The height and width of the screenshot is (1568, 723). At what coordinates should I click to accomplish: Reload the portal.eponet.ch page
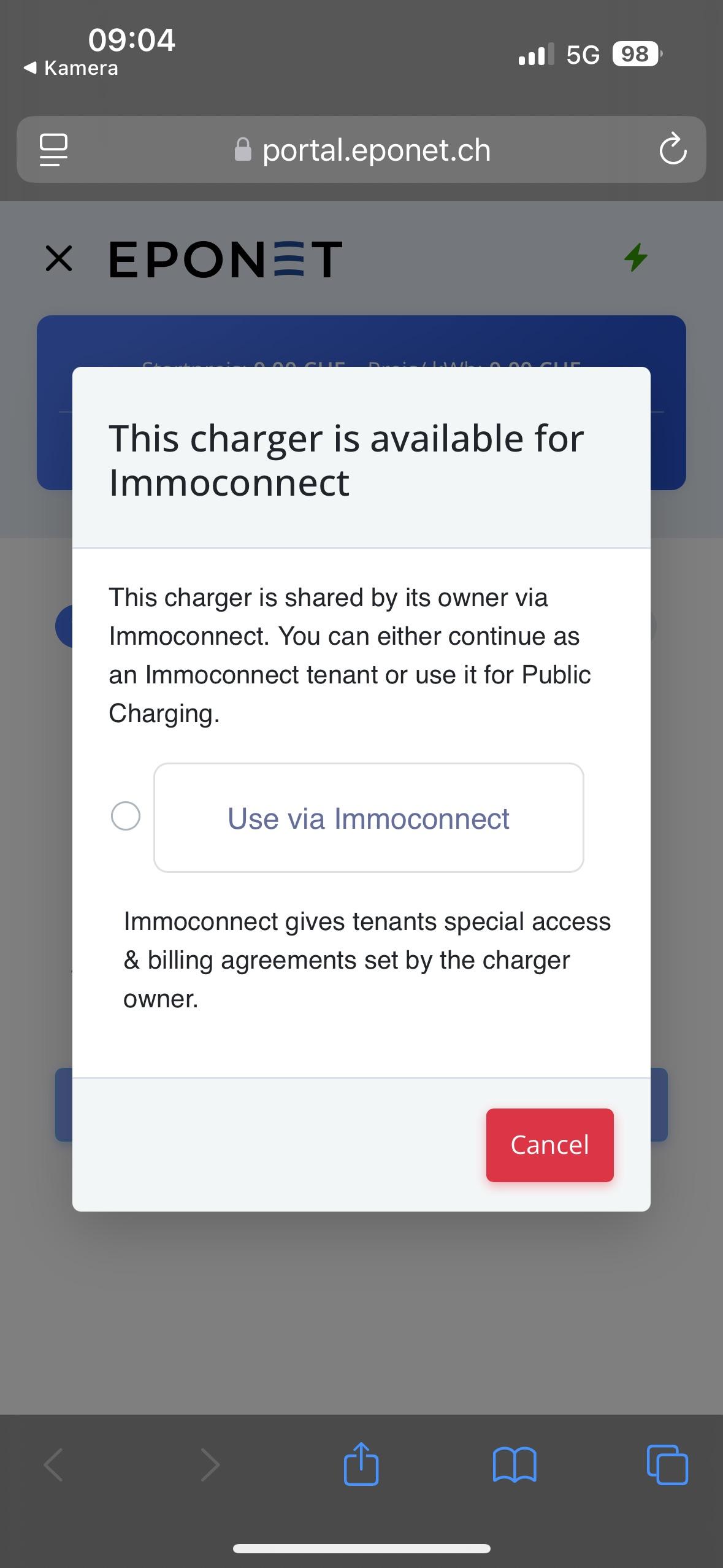point(673,150)
